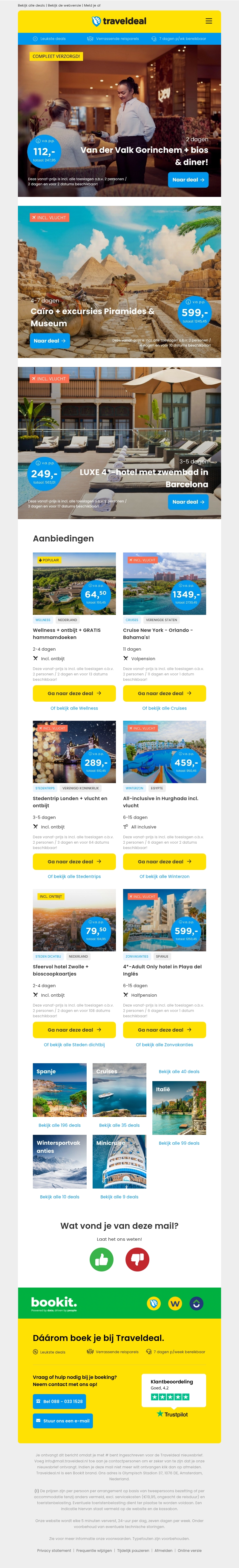
Task: Go to the Adult Only Playa del Inglés deal
Action: point(165,1030)
